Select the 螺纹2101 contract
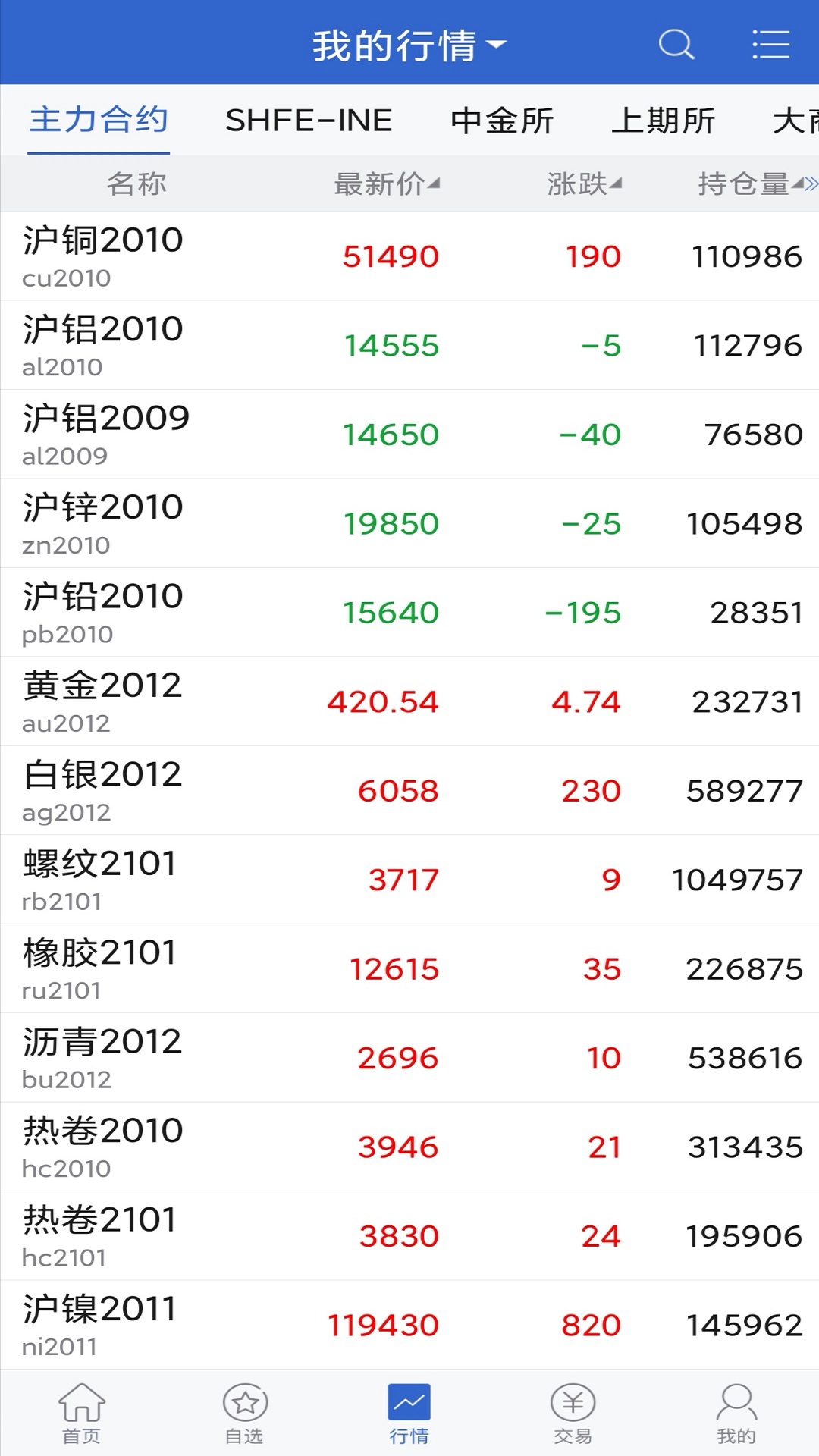The height and width of the screenshot is (1456, 819). pos(409,880)
